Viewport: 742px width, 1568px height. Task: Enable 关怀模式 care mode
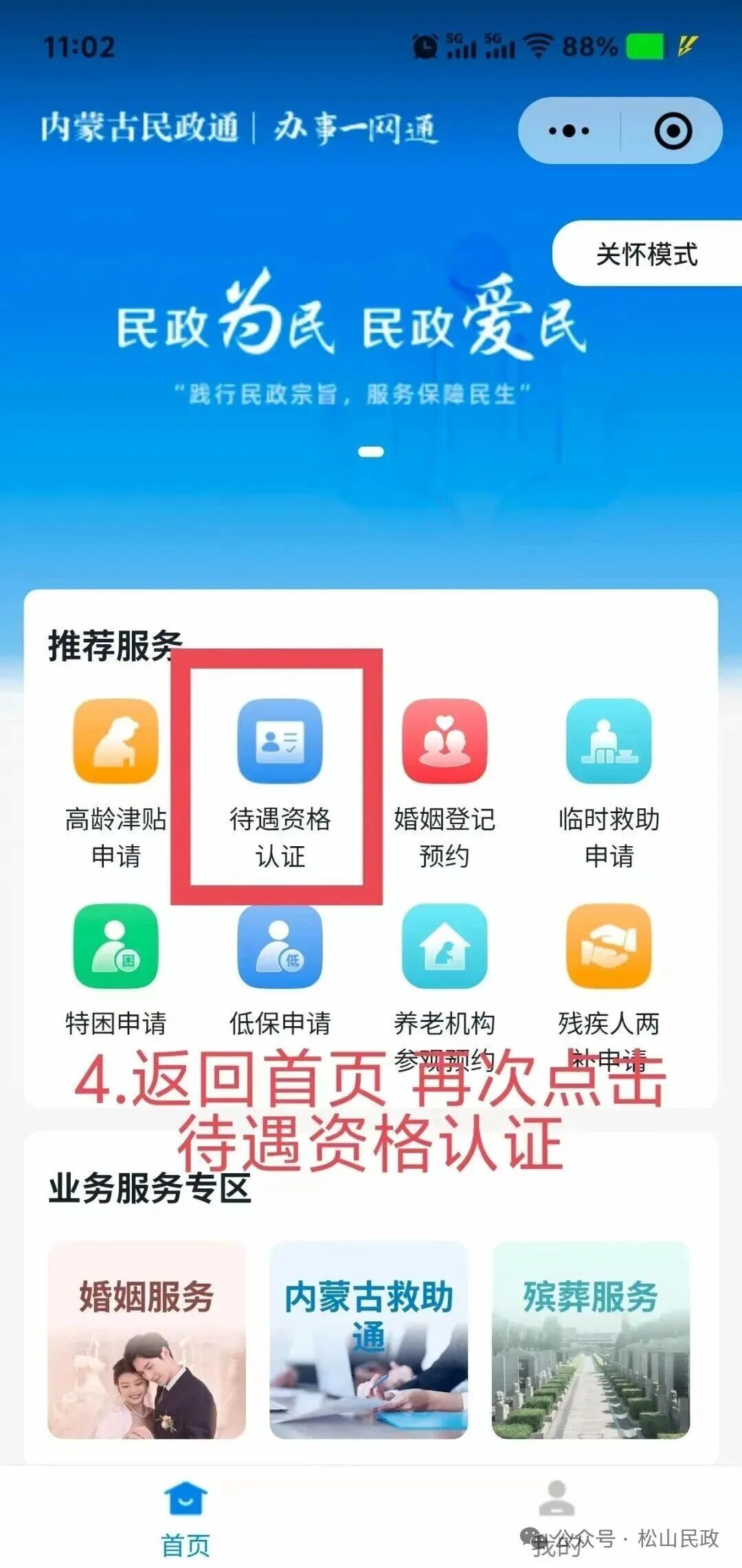tap(646, 254)
